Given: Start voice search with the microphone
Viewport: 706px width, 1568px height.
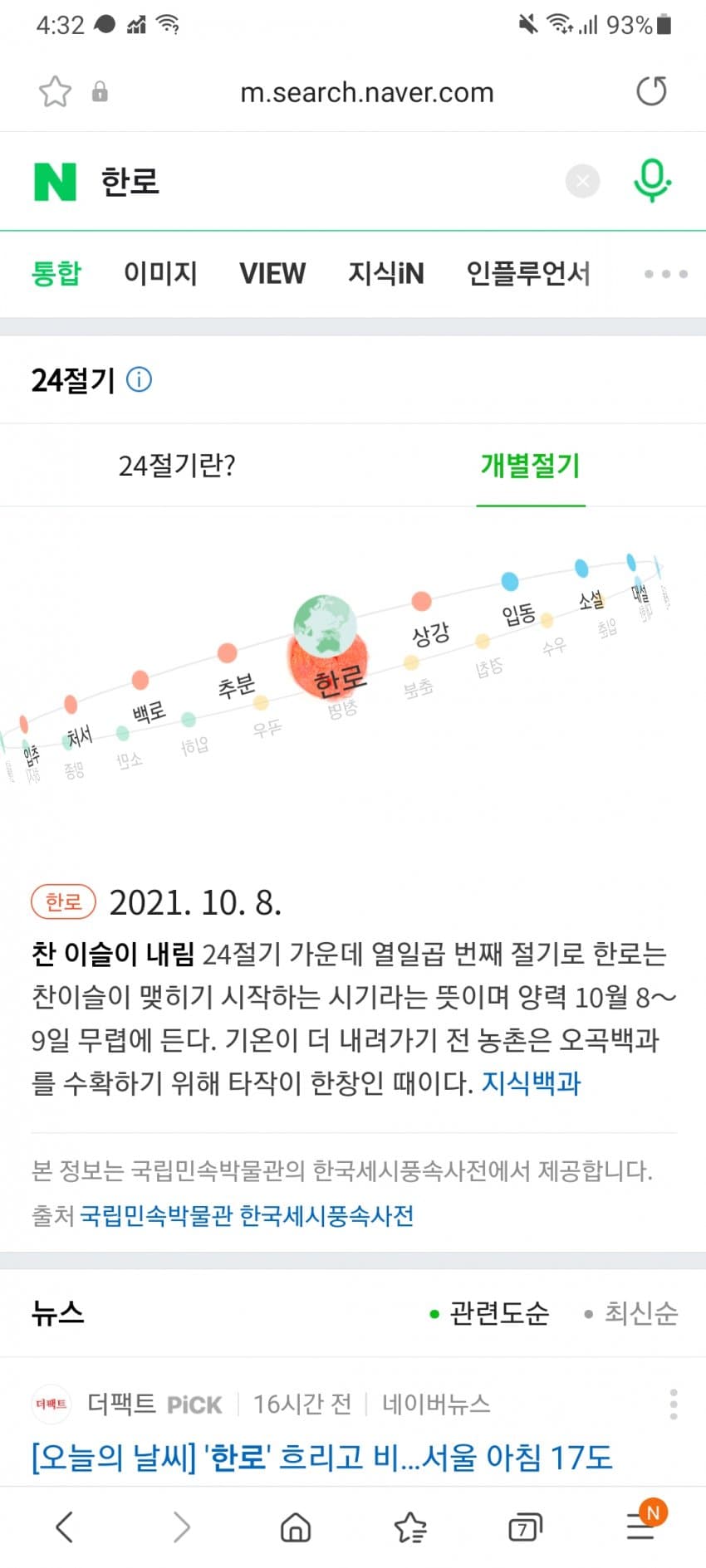Looking at the screenshot, I should coord(652,180).
